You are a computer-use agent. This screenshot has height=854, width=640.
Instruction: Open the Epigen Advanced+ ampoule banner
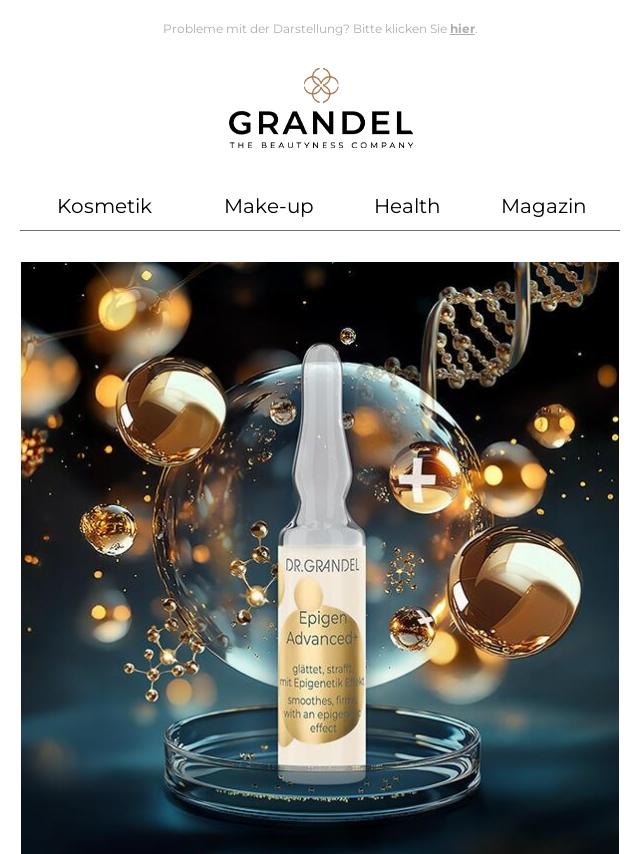pyautogui.click(x=320, y=557)
